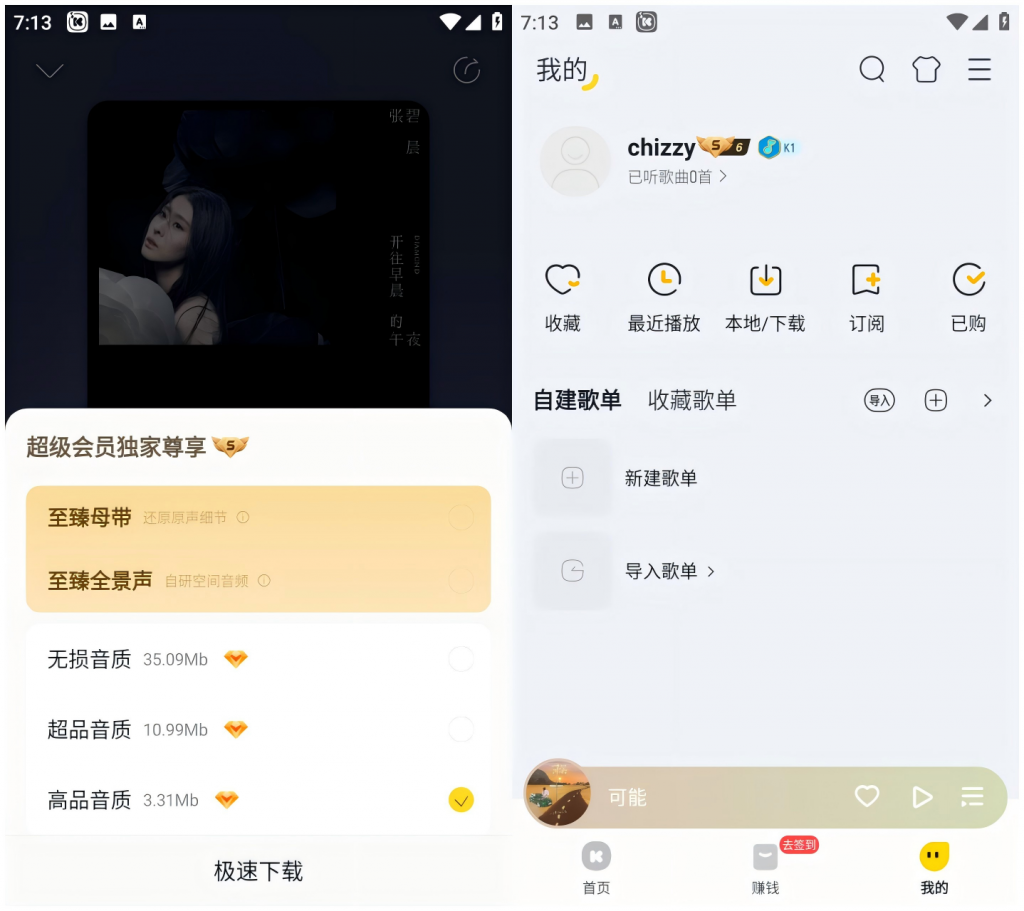Open search on the 我的 page
The width and height of the screenshot is (1024, 911).
point(872,69)
